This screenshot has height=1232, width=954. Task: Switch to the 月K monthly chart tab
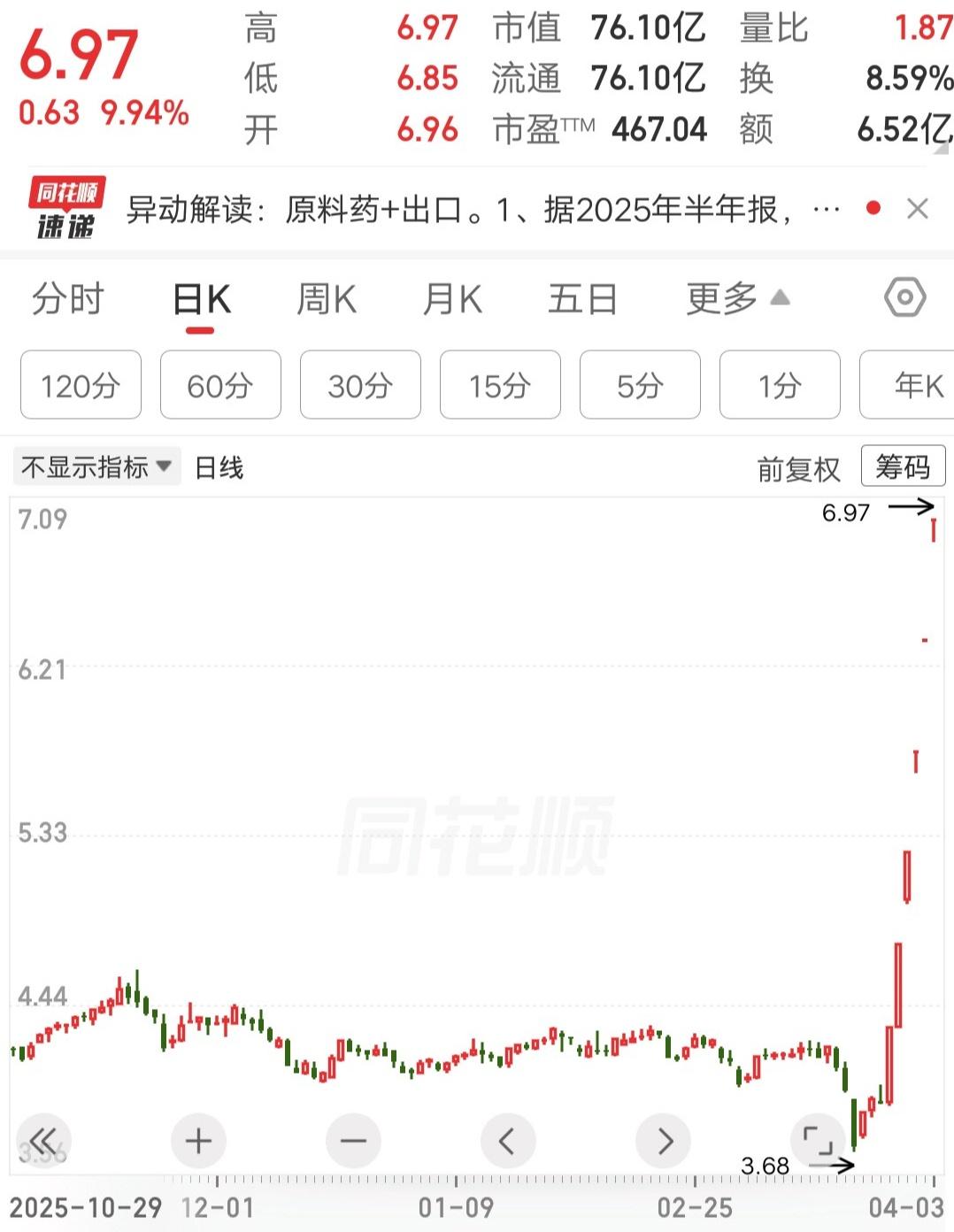pos(452,299)
